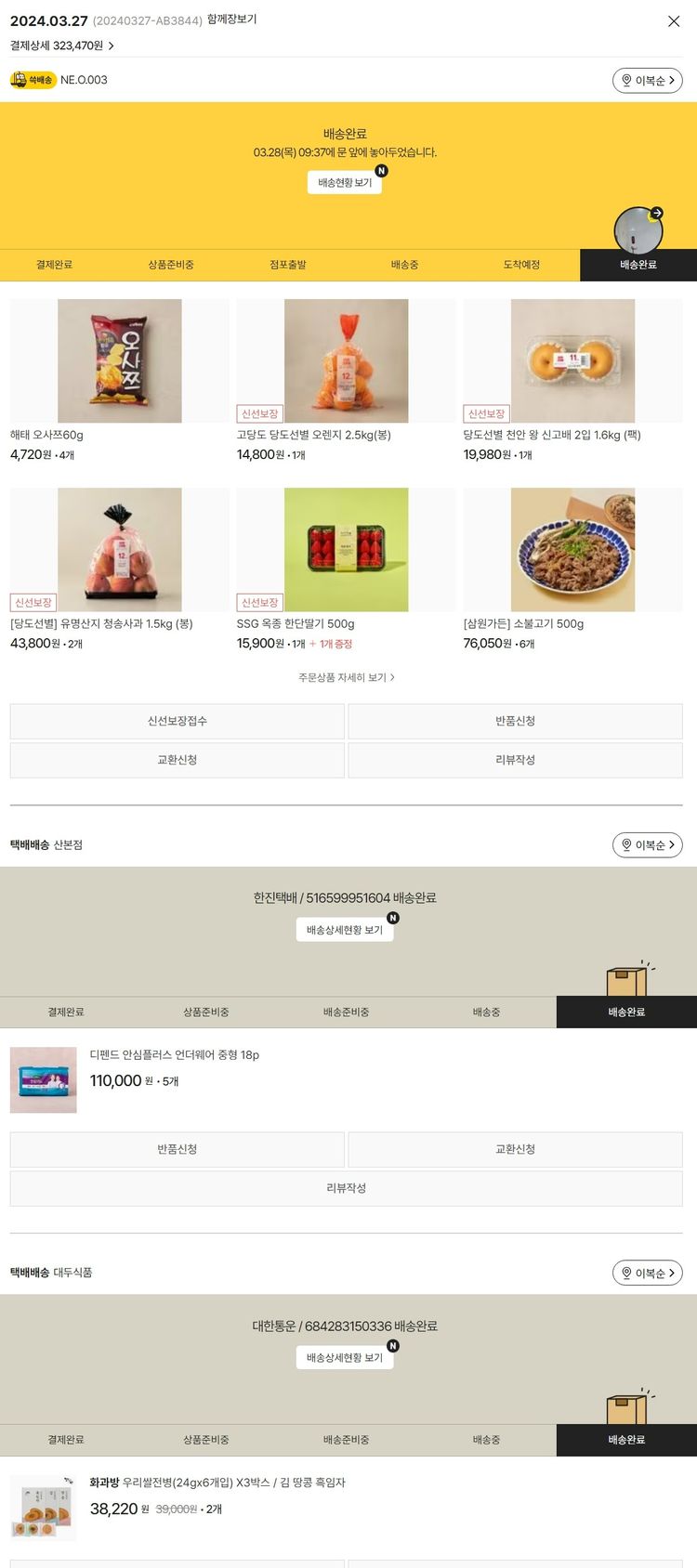This screenshot has height=1568, width=697.
Task: Select the 유명산지 청송사과 1.5kg item
Action: [x=119, y=550]
